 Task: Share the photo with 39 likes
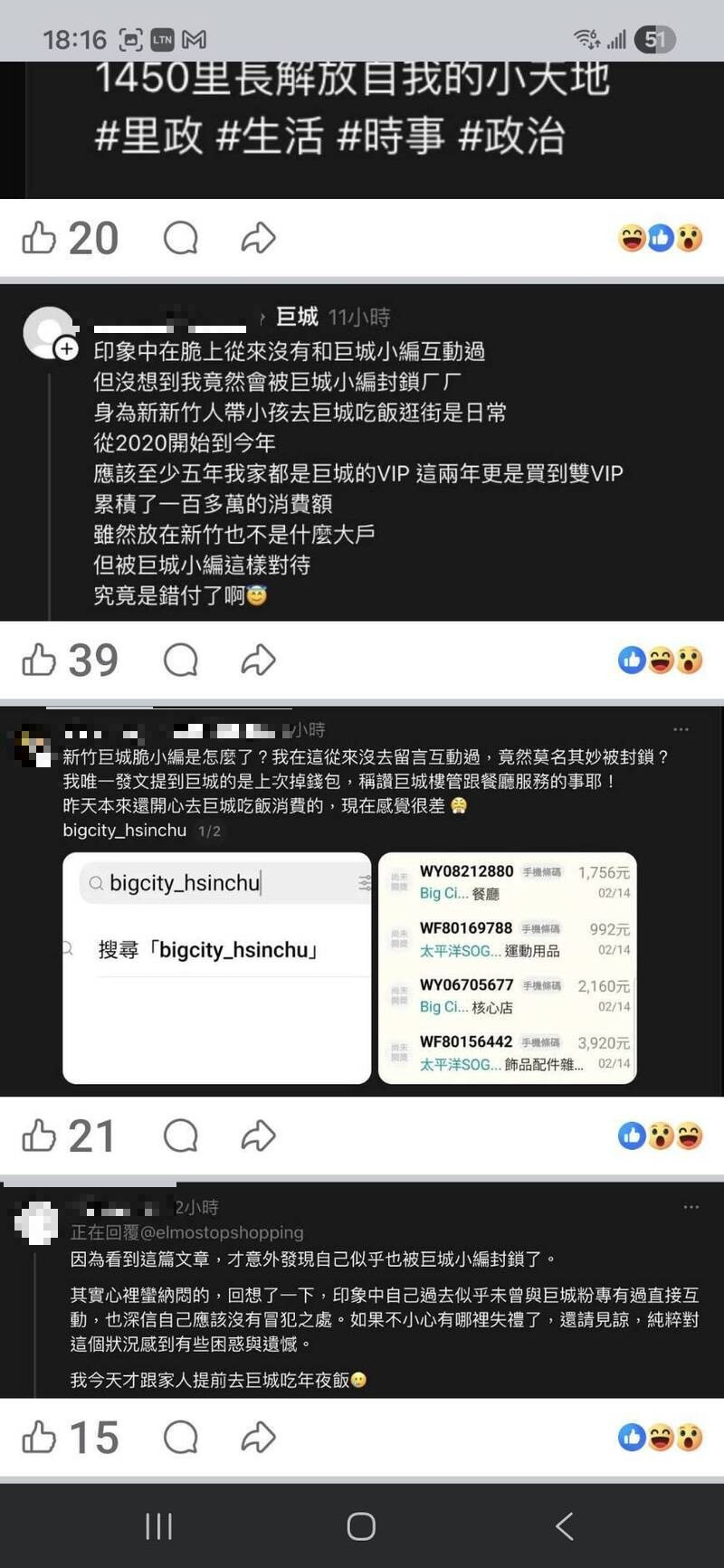coord(258,660)
